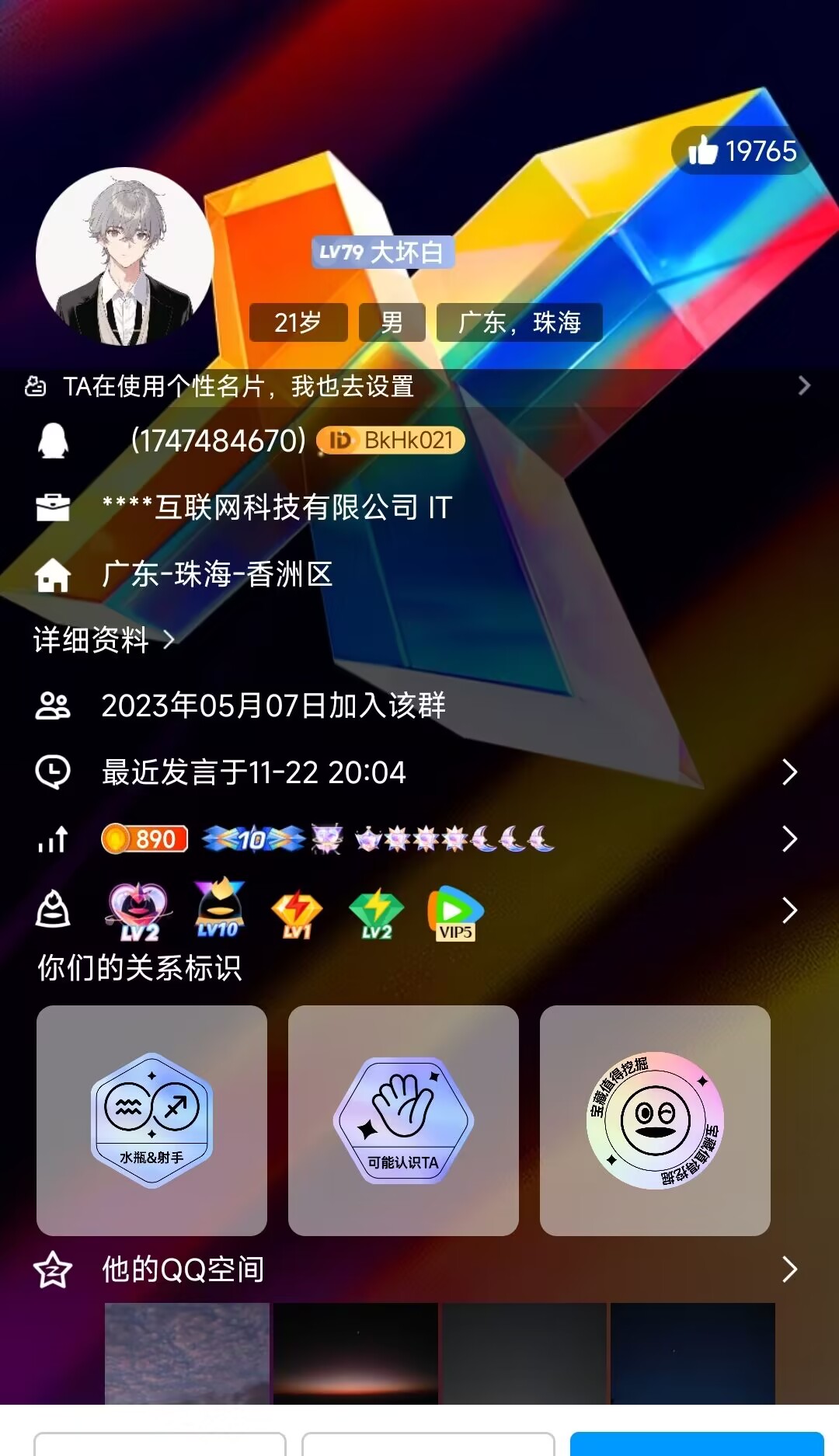
Task: View the first QQ空间 cloudy sky photo
Action: 187,1353
